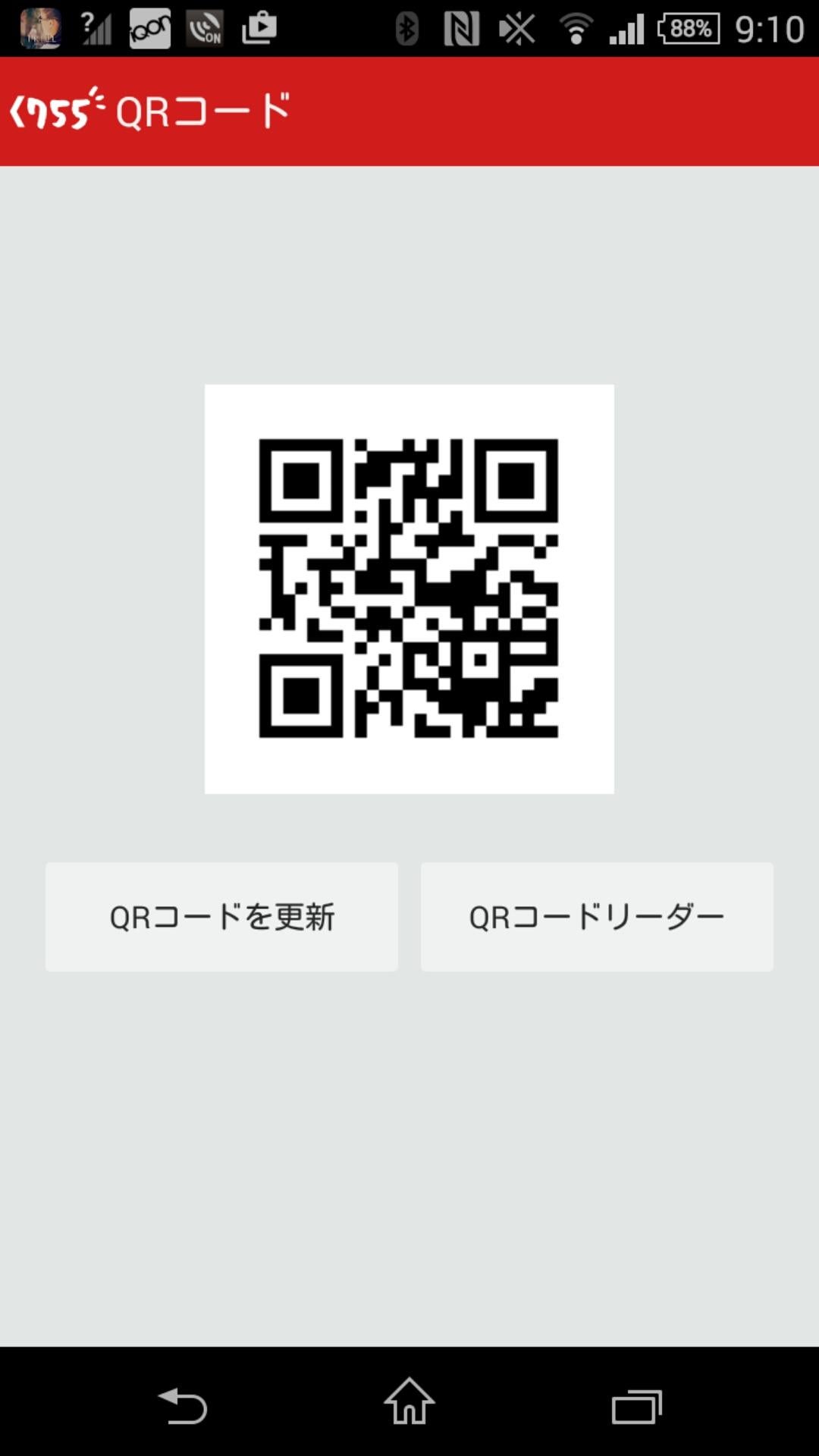Tap the speakerphone ON notification icon
The height and width of the screenshot is (1456, 819).
pos(203,29)
